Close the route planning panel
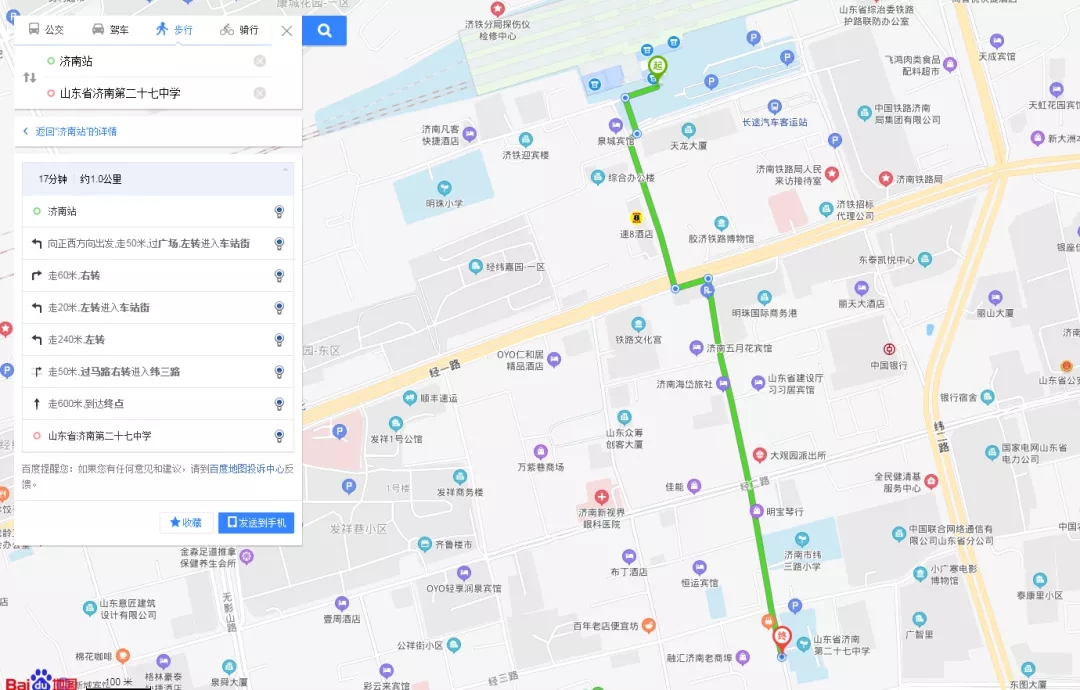The image size is (1080, 690). 286,30
